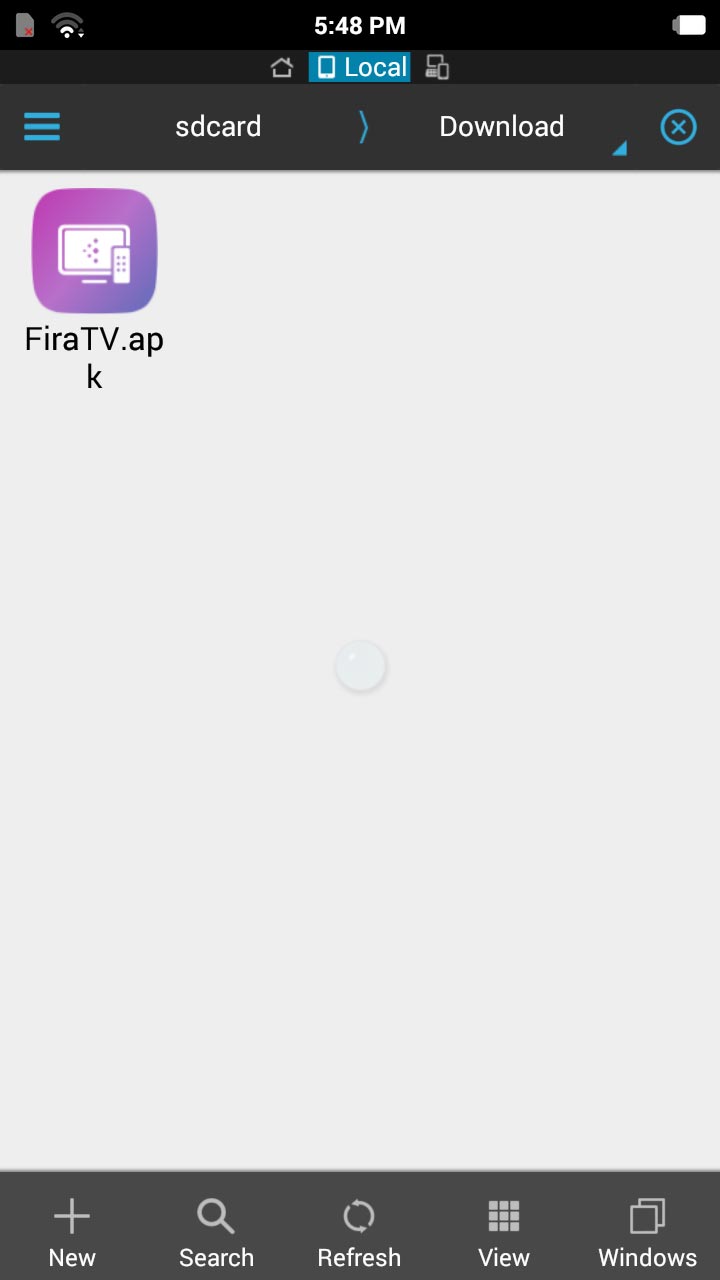Refresh the Download folder listing

tap(359, 1231)
